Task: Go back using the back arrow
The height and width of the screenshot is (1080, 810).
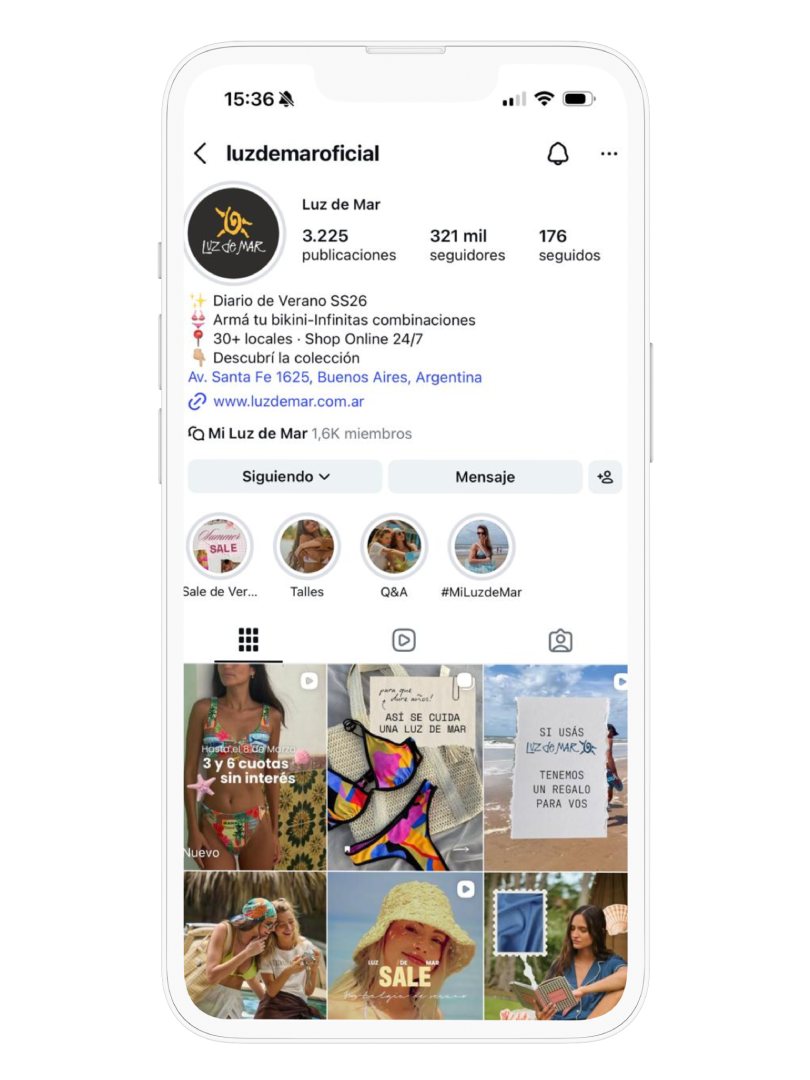Action: (x=201, y=153)
